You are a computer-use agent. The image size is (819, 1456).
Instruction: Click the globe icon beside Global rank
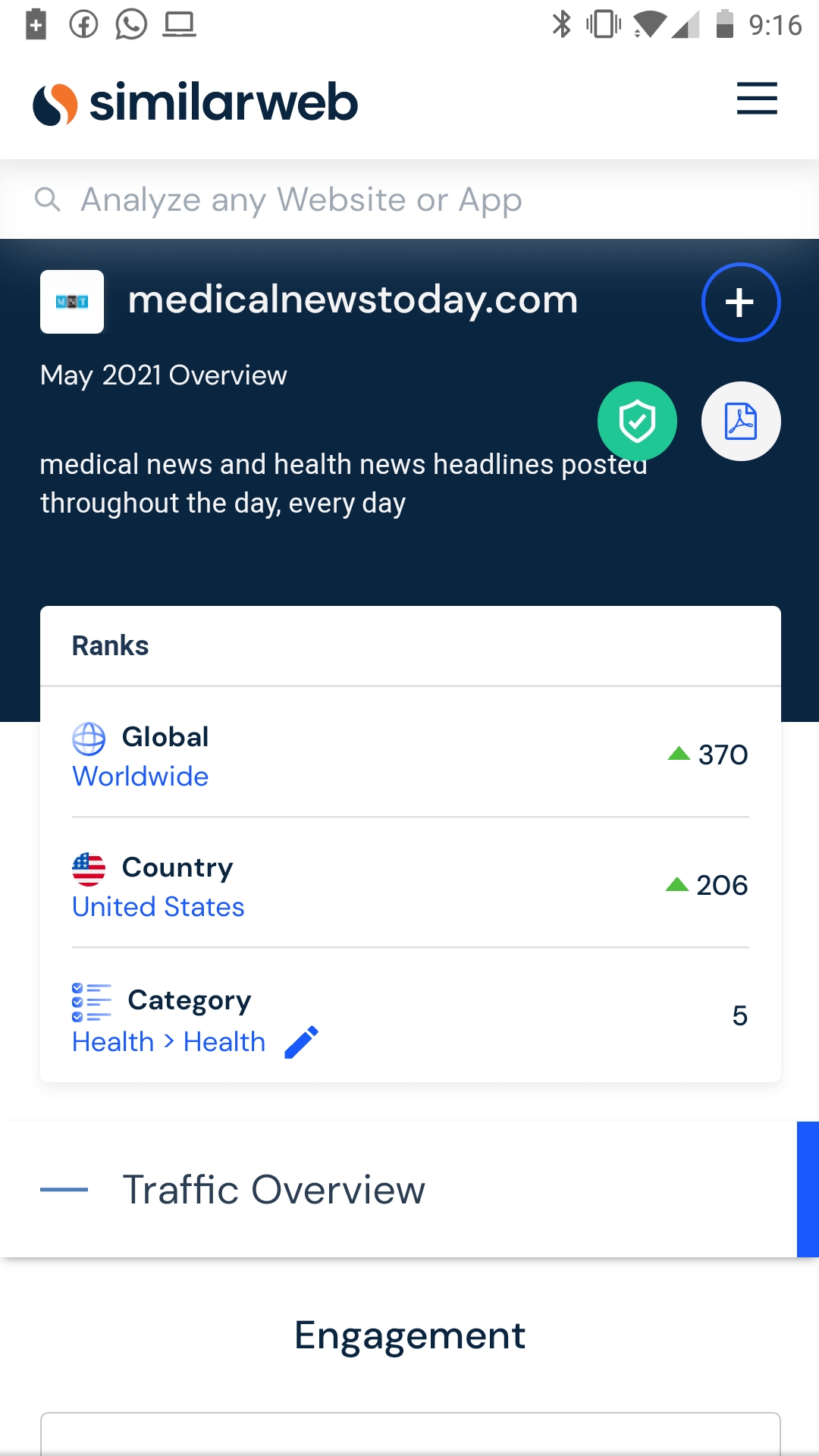[x=89, y=736]
